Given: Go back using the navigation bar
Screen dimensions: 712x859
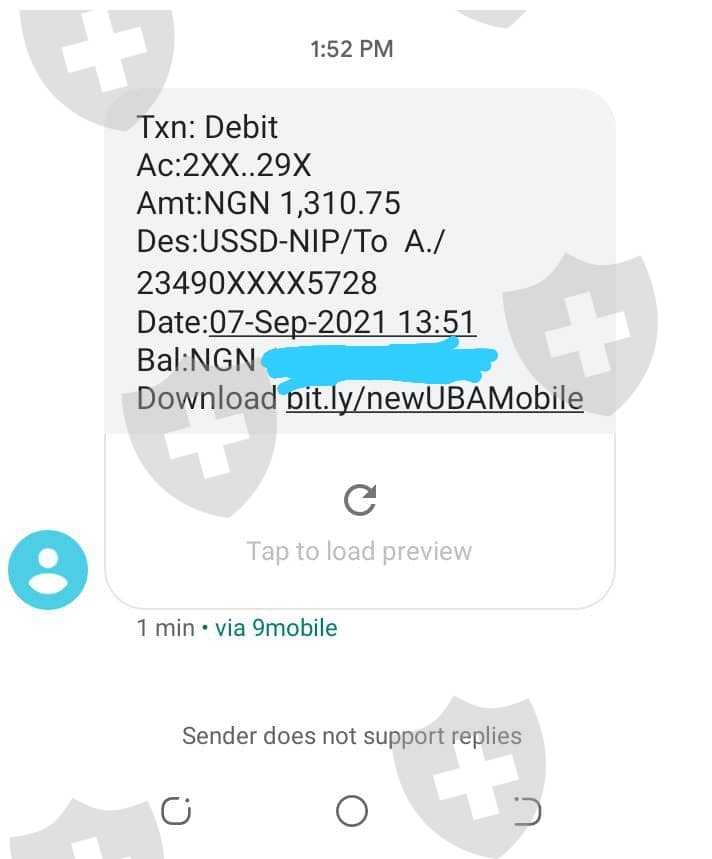Looking at the screenshot, I should (527, 811).
